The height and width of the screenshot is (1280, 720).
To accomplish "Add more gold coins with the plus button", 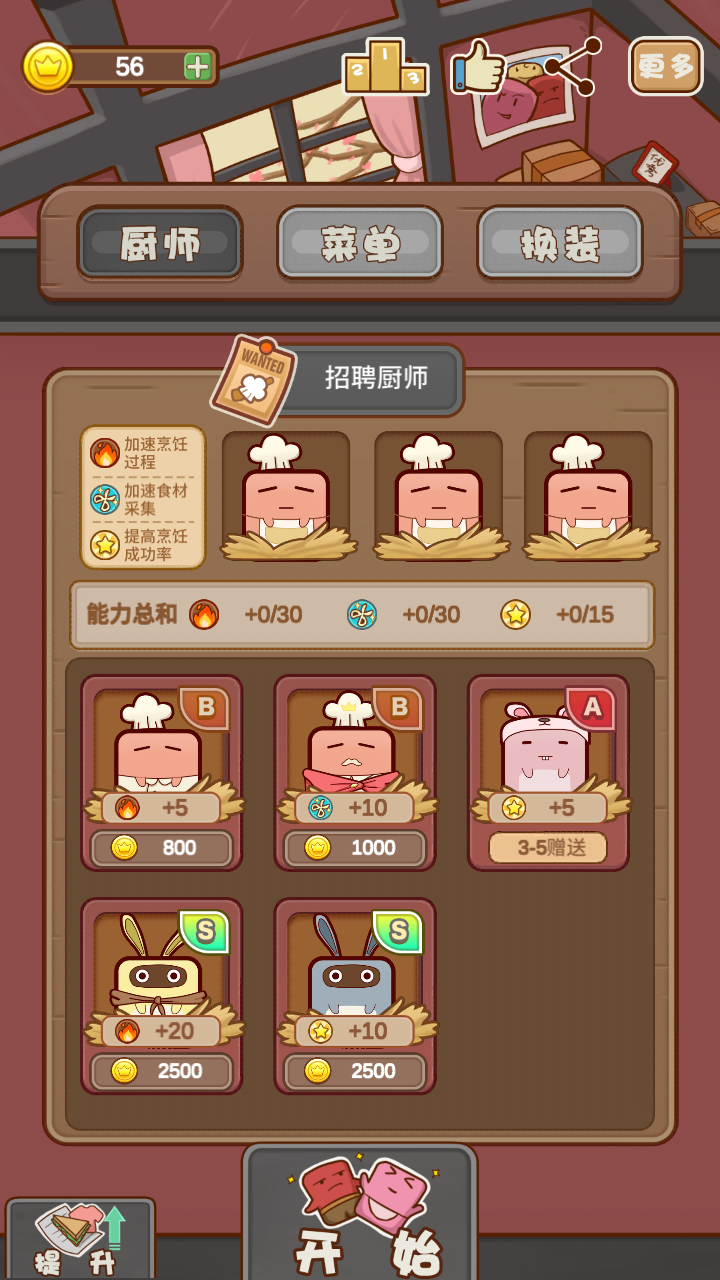I will tap(198, 67).
